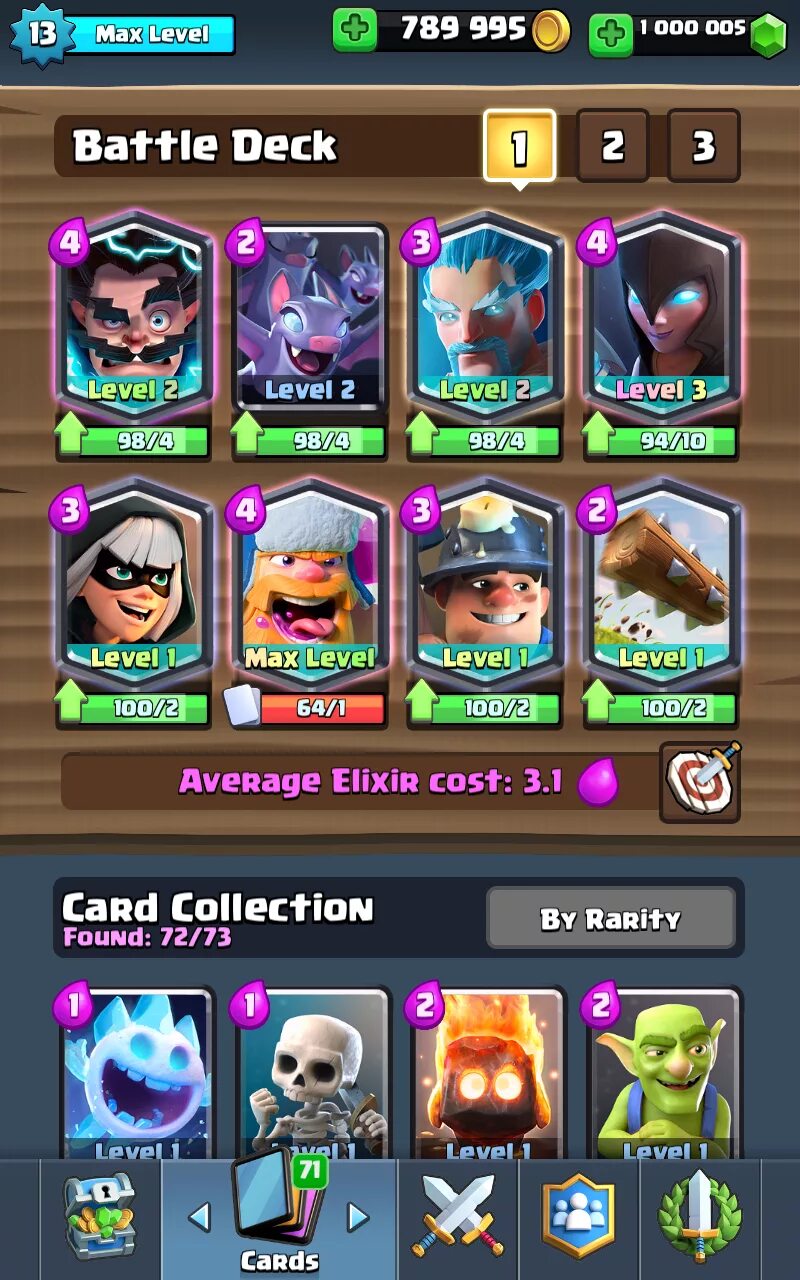The width and height of the screenshot is (800, 1280).
Task: Go to the Shop chest tab
Action: [99, 1216]
